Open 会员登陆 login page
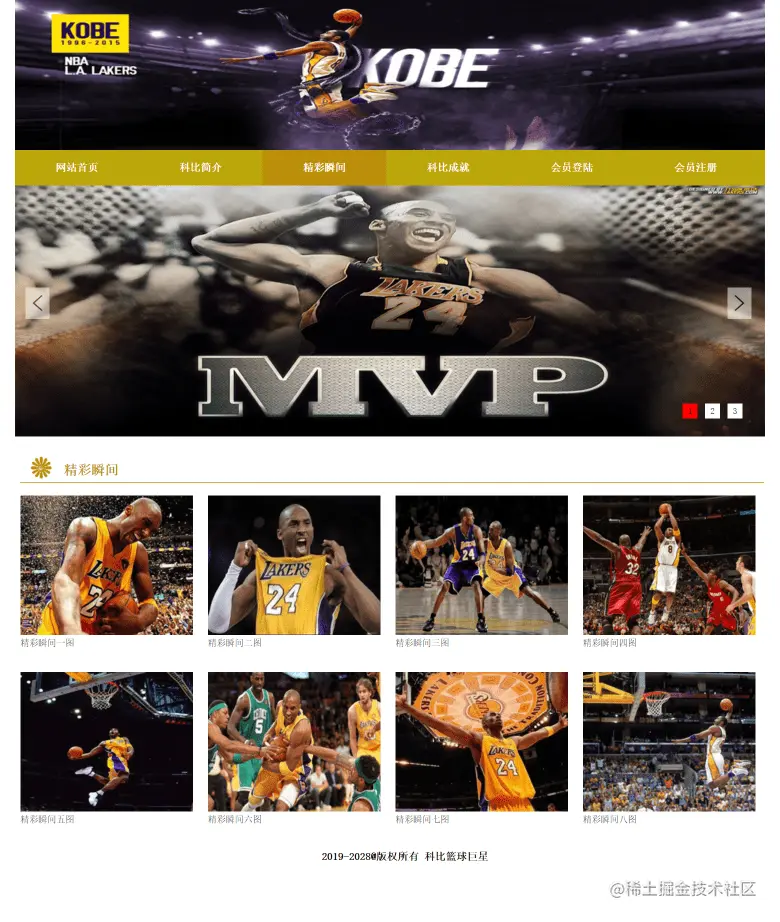Viewport: 780px width, 922px height. [x=572, y=168]
